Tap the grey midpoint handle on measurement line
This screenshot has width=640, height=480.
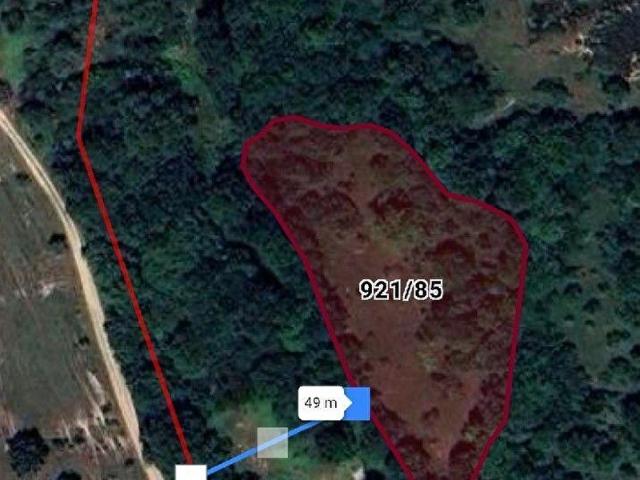272,442
